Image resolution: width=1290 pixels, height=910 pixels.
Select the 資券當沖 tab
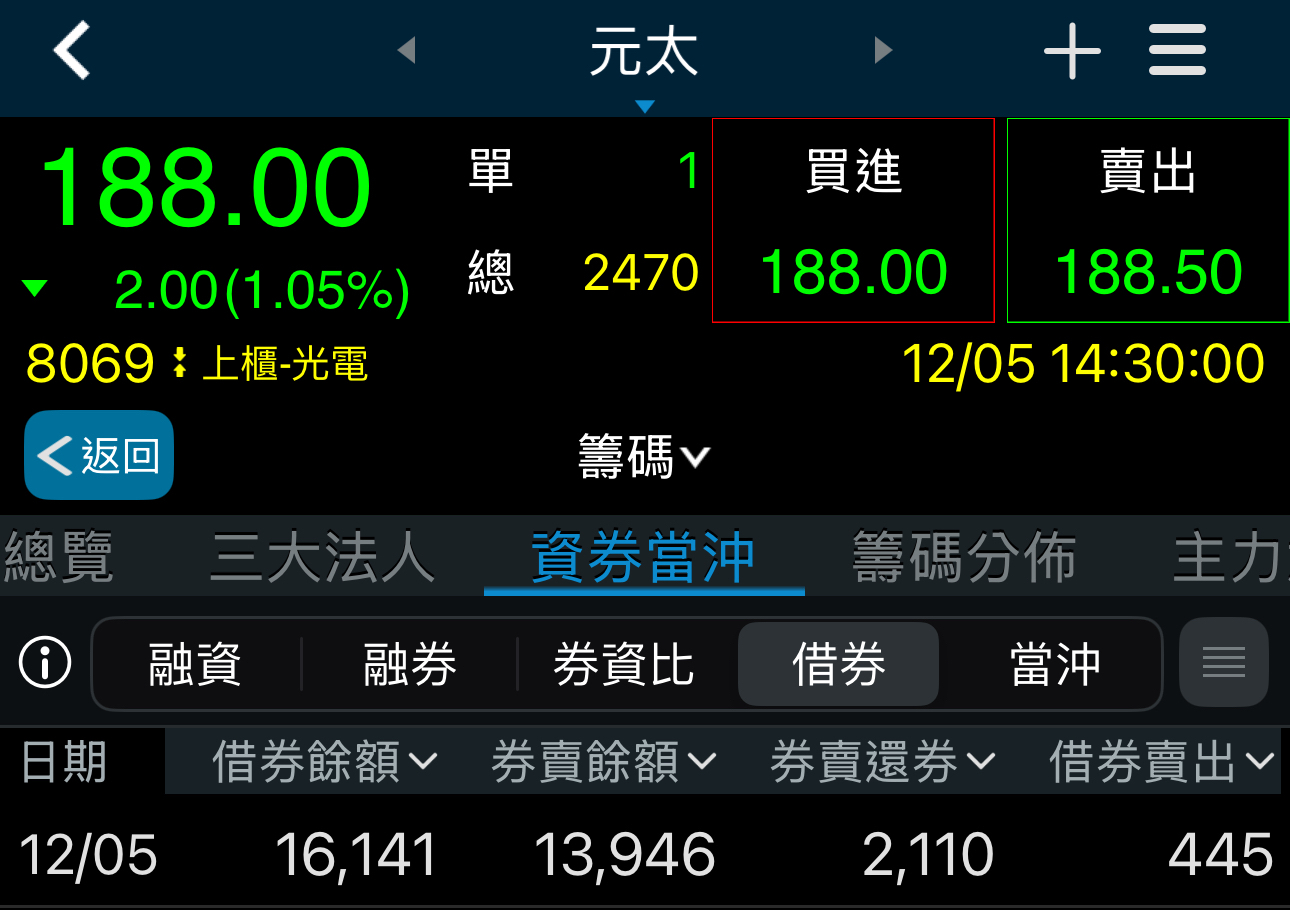[x=643, y=556]
